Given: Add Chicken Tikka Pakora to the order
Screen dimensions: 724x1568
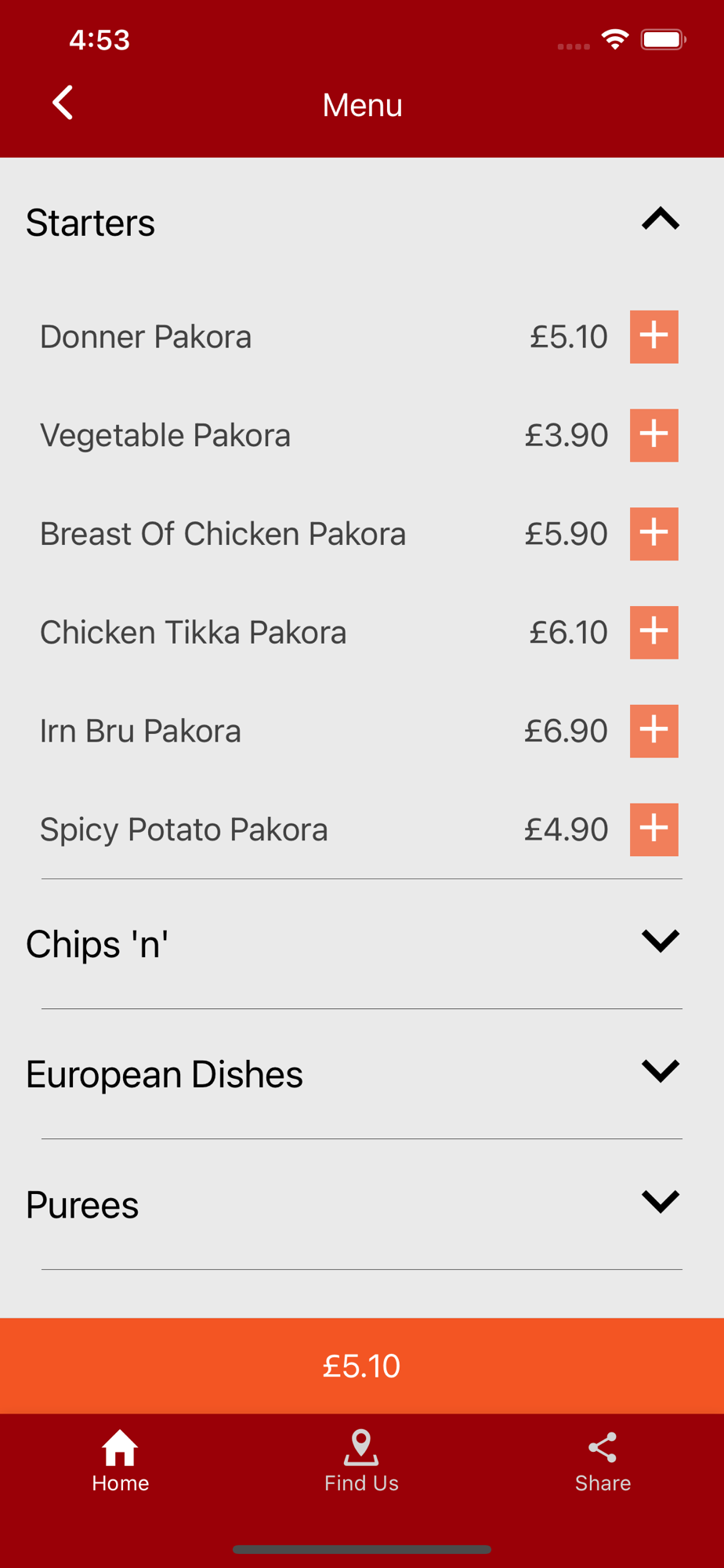Looking at the screenshot, I should pos(654,632).
